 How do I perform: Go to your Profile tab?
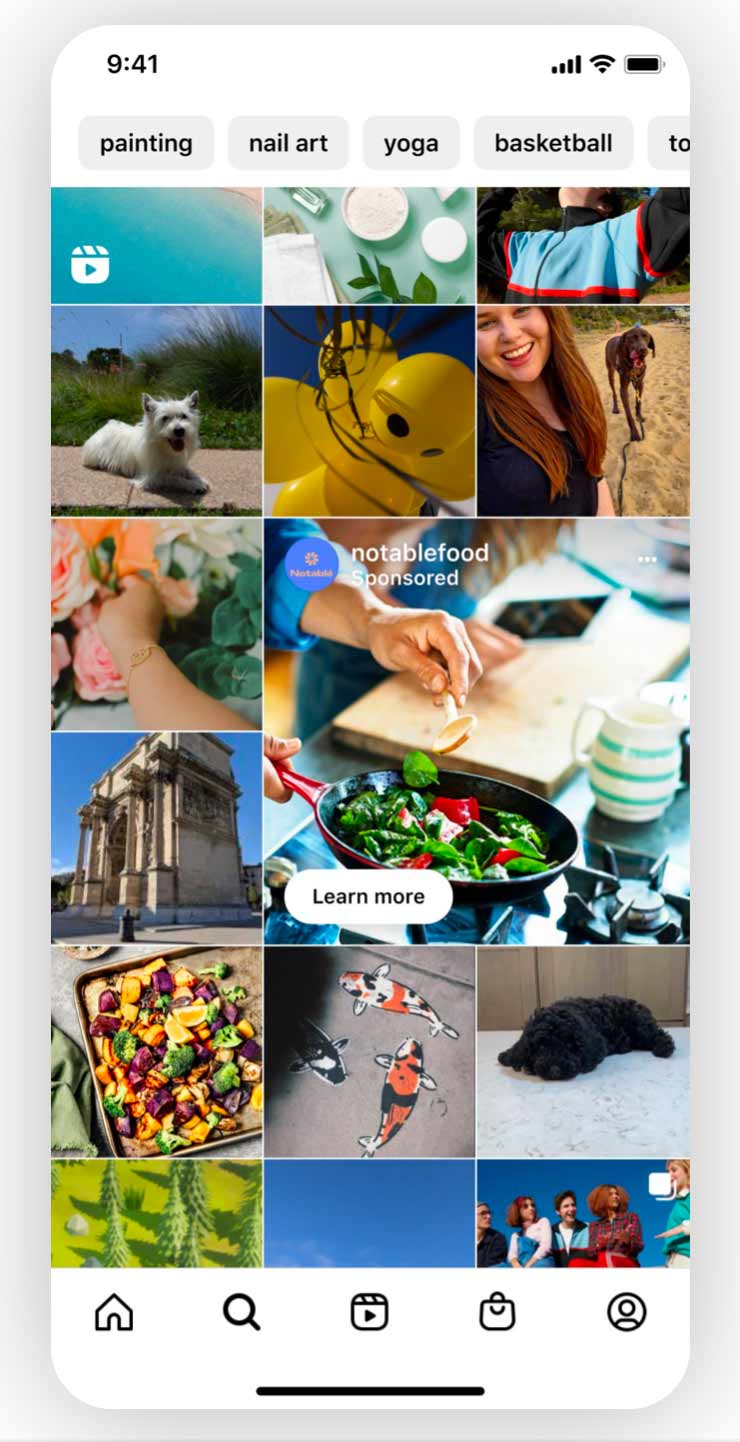pos(627,1311)
